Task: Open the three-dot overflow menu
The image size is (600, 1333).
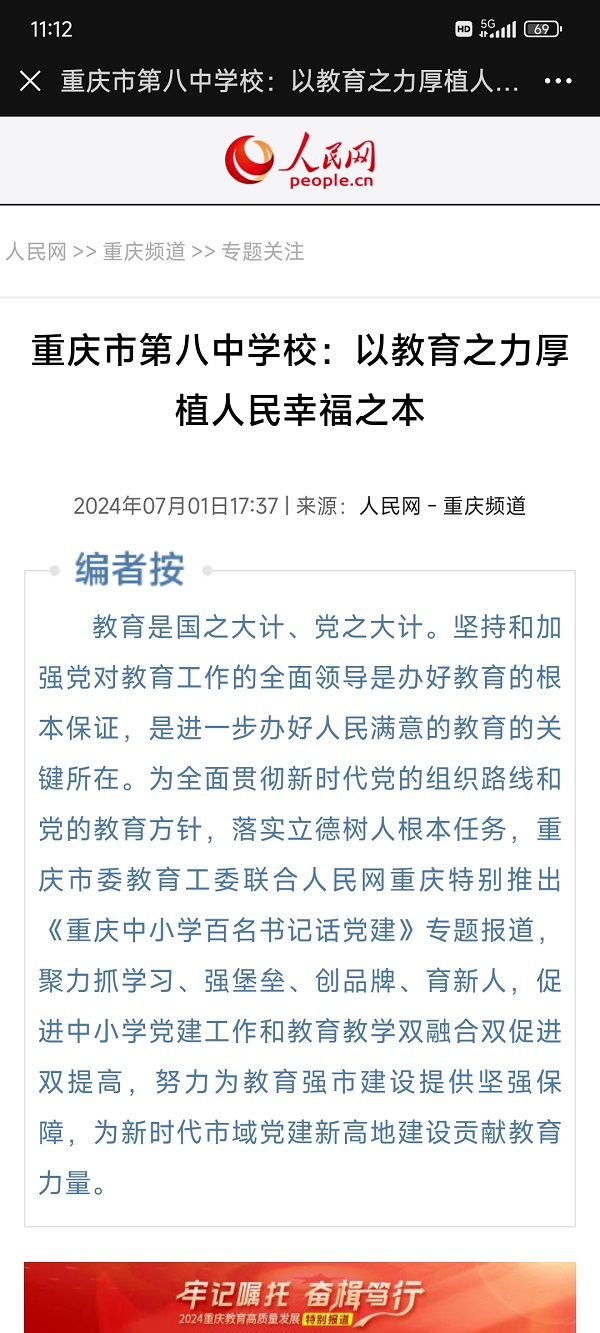Action: pos(558,81)
